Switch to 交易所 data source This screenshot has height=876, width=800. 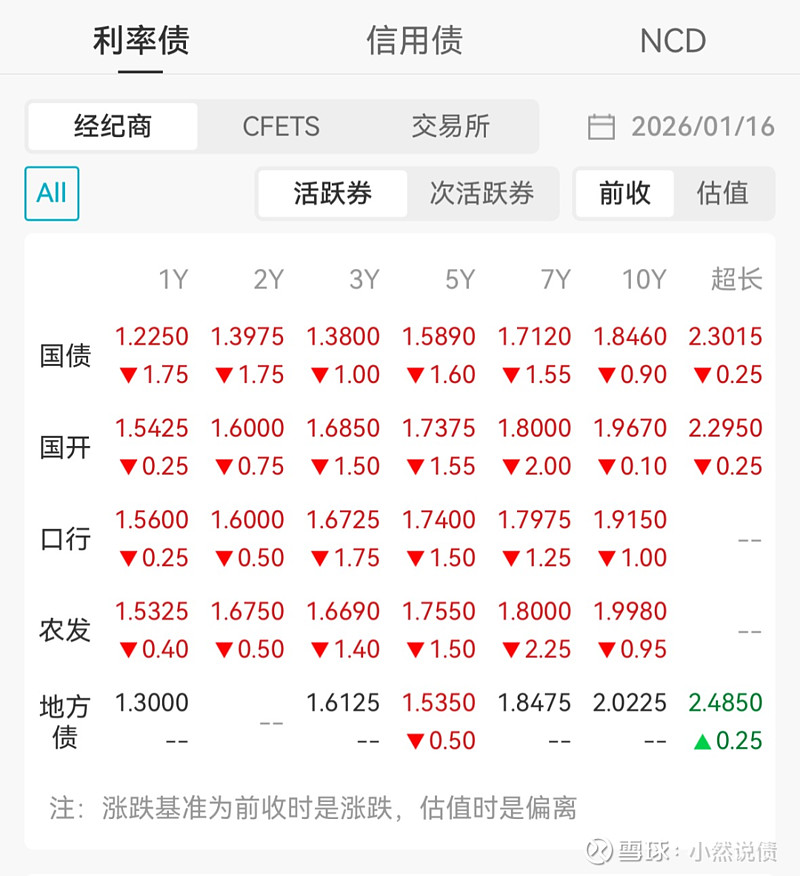click(449, 126)
